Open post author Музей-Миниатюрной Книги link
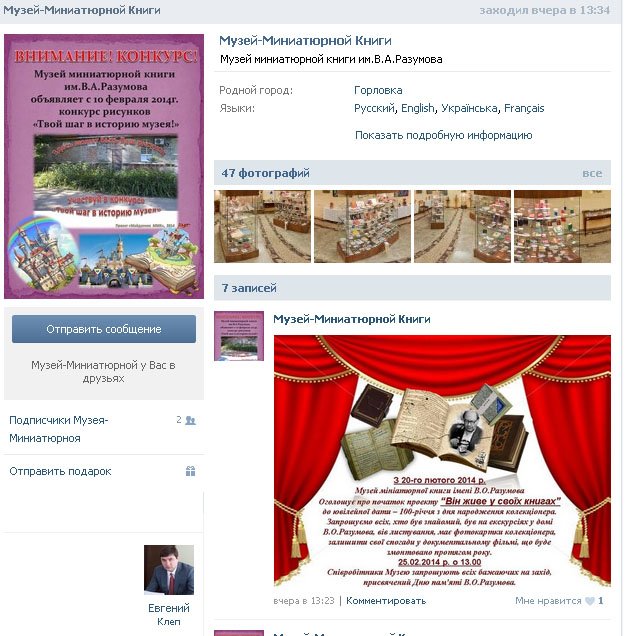Viewport: 626px width, 636px height. (352, 319)
